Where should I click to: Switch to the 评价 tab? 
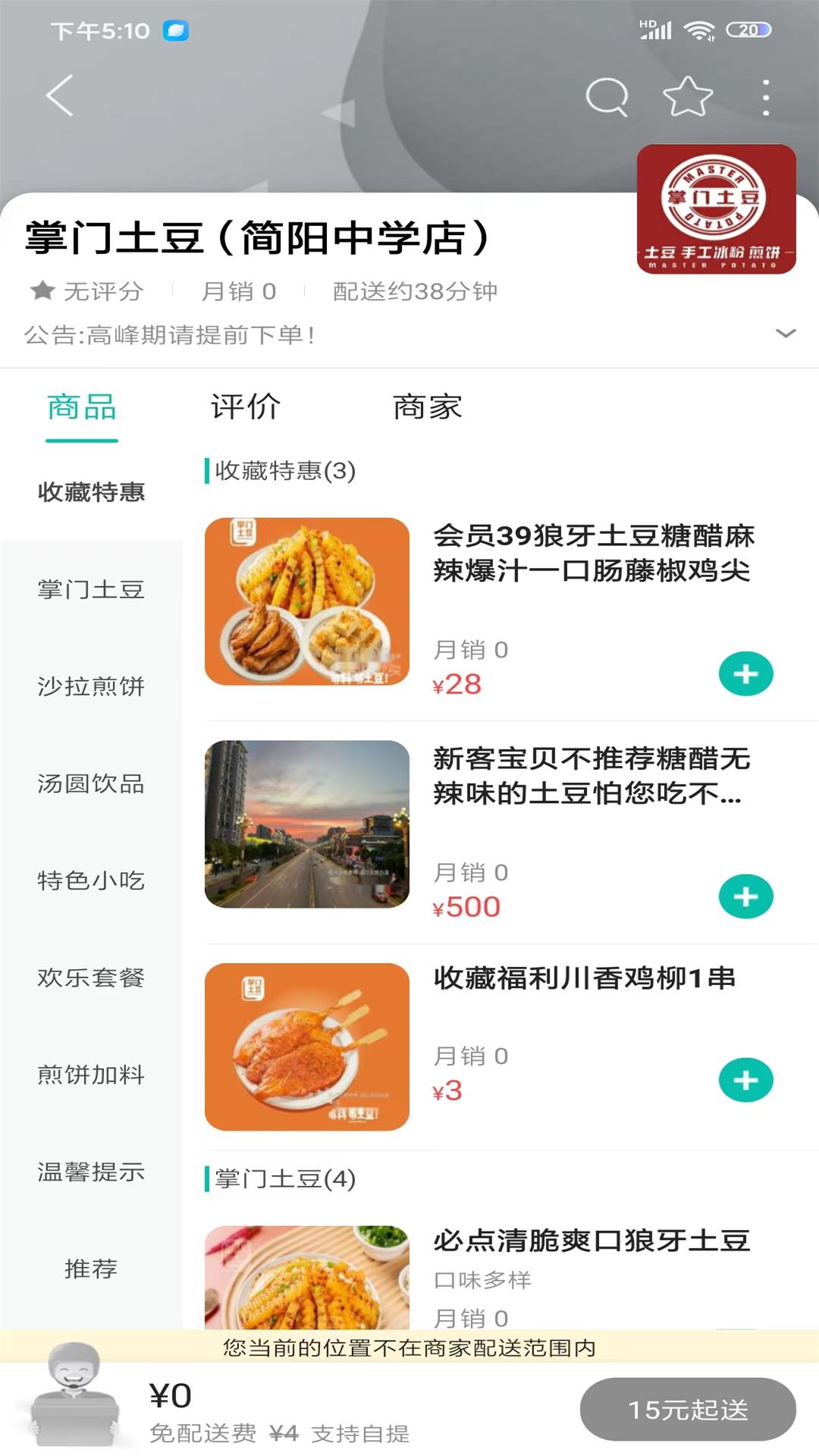245,407
